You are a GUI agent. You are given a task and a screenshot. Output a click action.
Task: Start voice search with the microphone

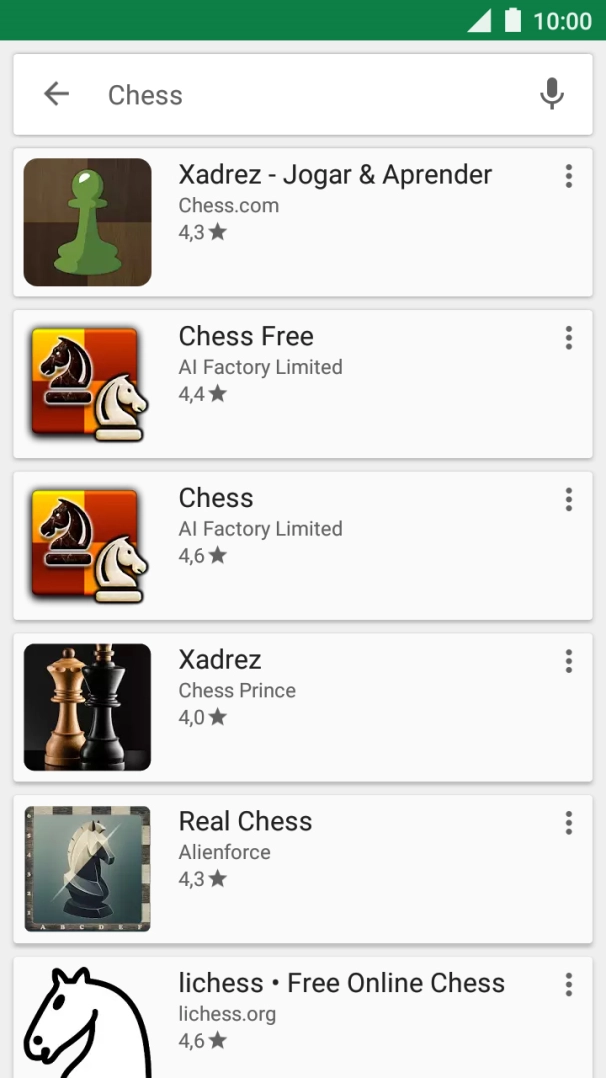pos(551,94)
